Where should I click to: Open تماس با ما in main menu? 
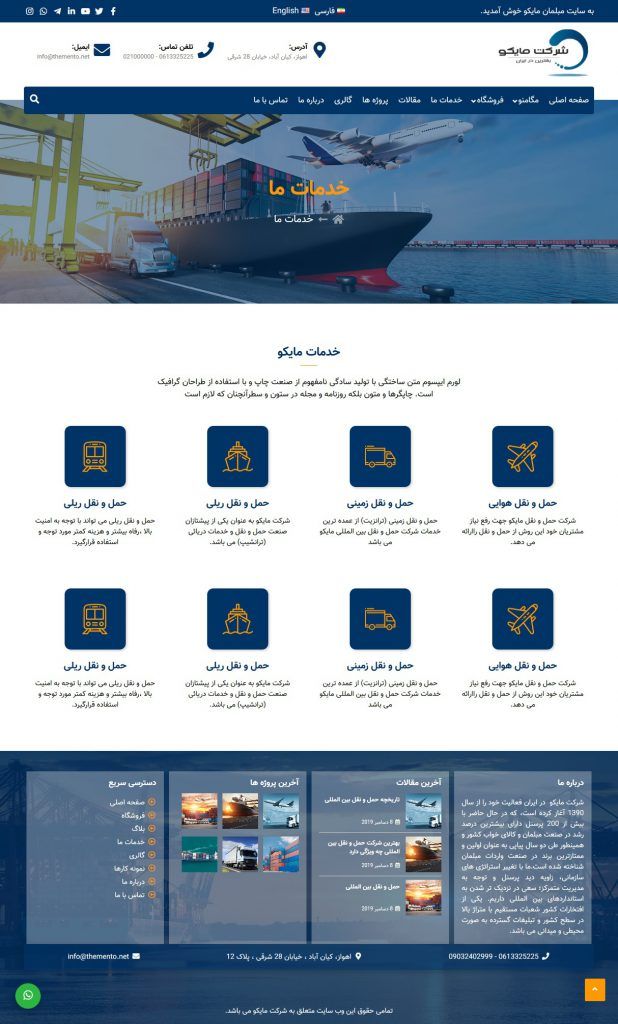click(270, 100)
